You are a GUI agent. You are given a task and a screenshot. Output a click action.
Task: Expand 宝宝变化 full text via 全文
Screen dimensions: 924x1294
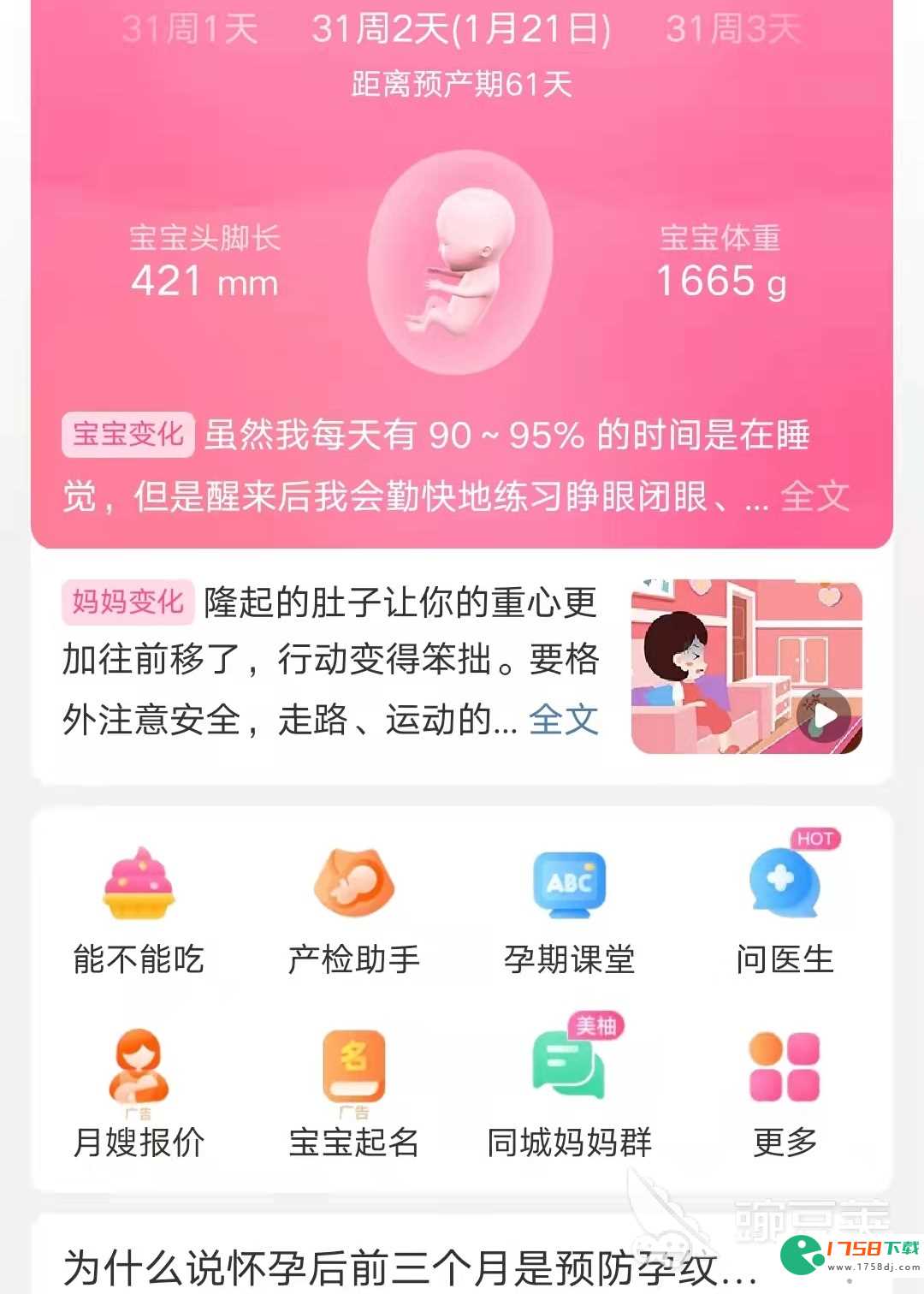814,496
